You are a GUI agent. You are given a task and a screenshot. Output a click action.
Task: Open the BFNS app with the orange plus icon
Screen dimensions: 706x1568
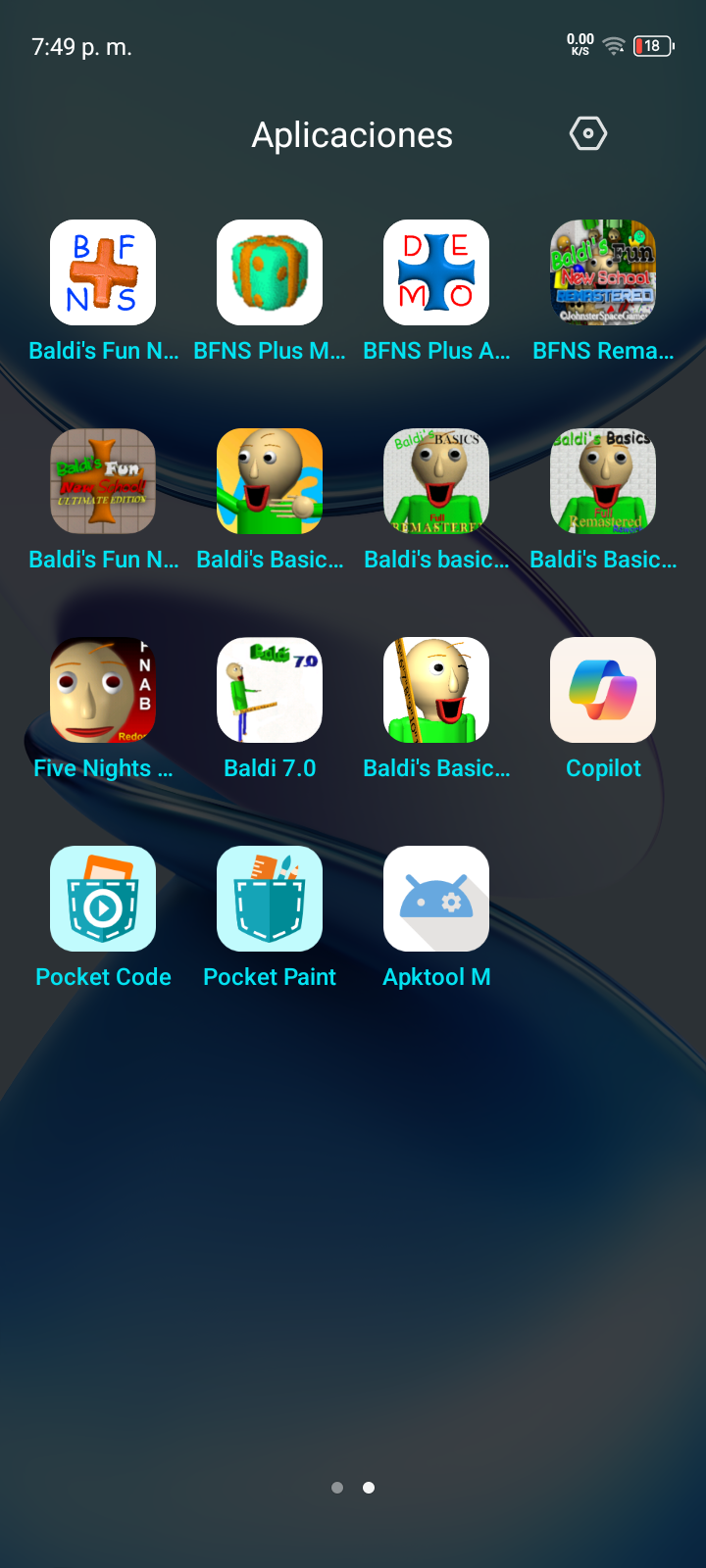(x=103, y=273)
